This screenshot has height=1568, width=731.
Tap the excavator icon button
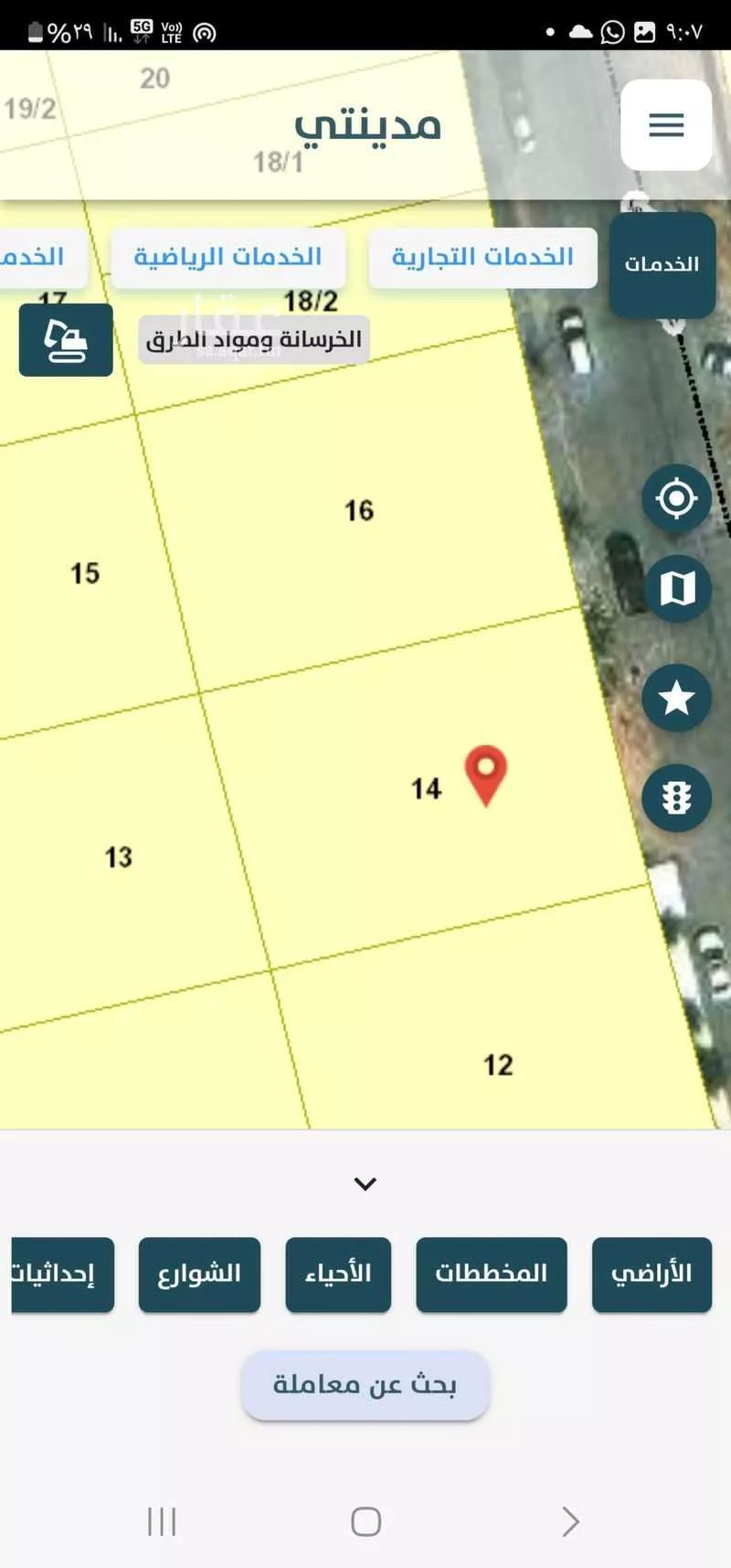pos(66,340)
